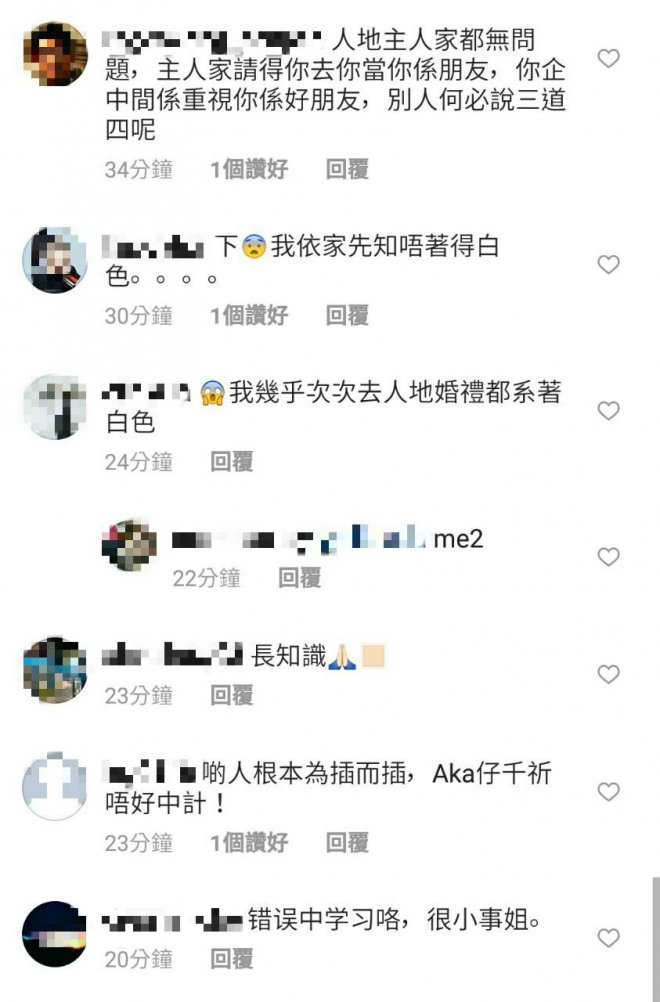Image resolution: width=660 pixels, height=1002 pixels.
Task: Open avatar of the 長知識 commenter
Action: 55,669
